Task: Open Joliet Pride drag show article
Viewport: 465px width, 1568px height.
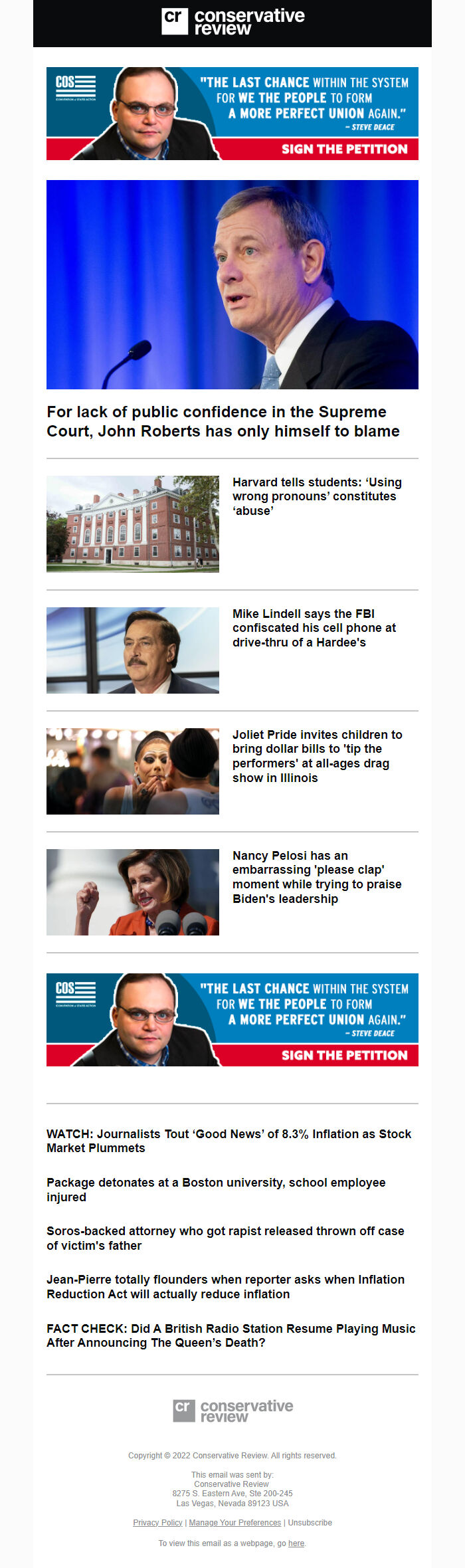Action: click(317, 756)
